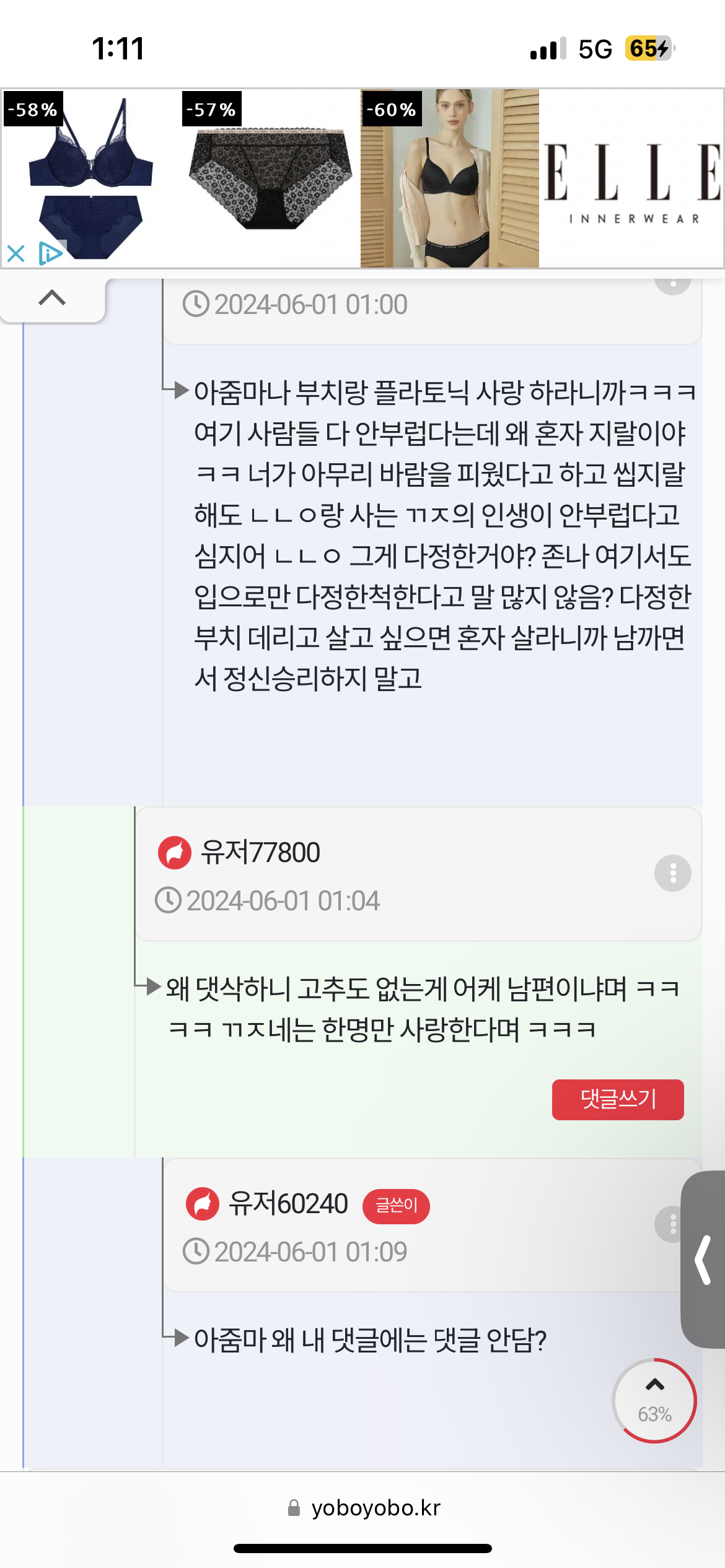This screenshot has height=1568, width=725.
Task: Open 유저60240's profile
Action: 288,1204
